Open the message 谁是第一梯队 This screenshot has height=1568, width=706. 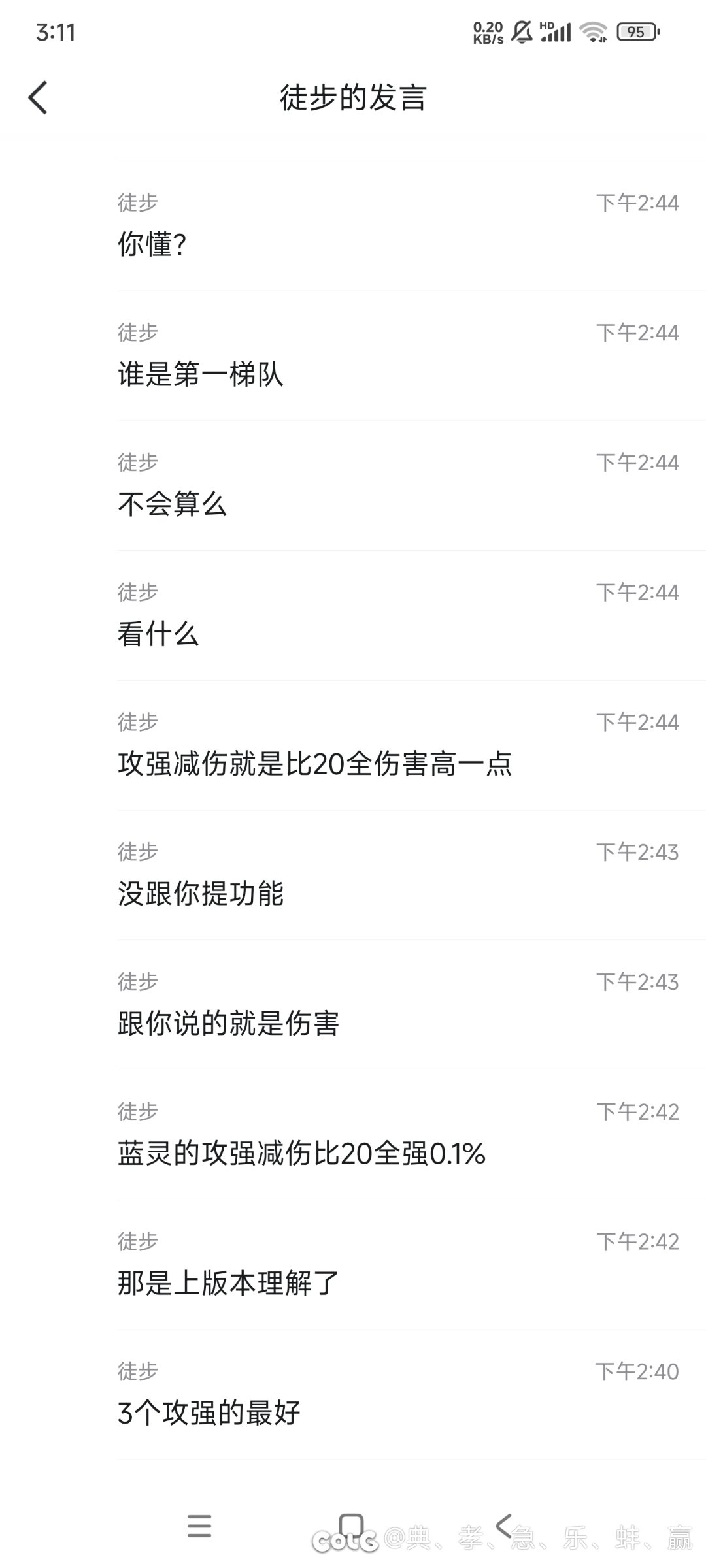click(200, 374)
